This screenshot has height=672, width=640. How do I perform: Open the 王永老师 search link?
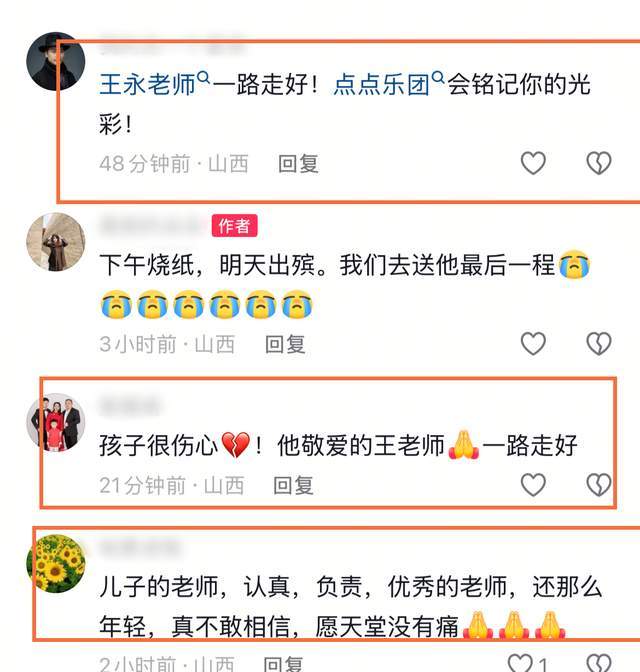pyautogui.click(x=148, y=84)
